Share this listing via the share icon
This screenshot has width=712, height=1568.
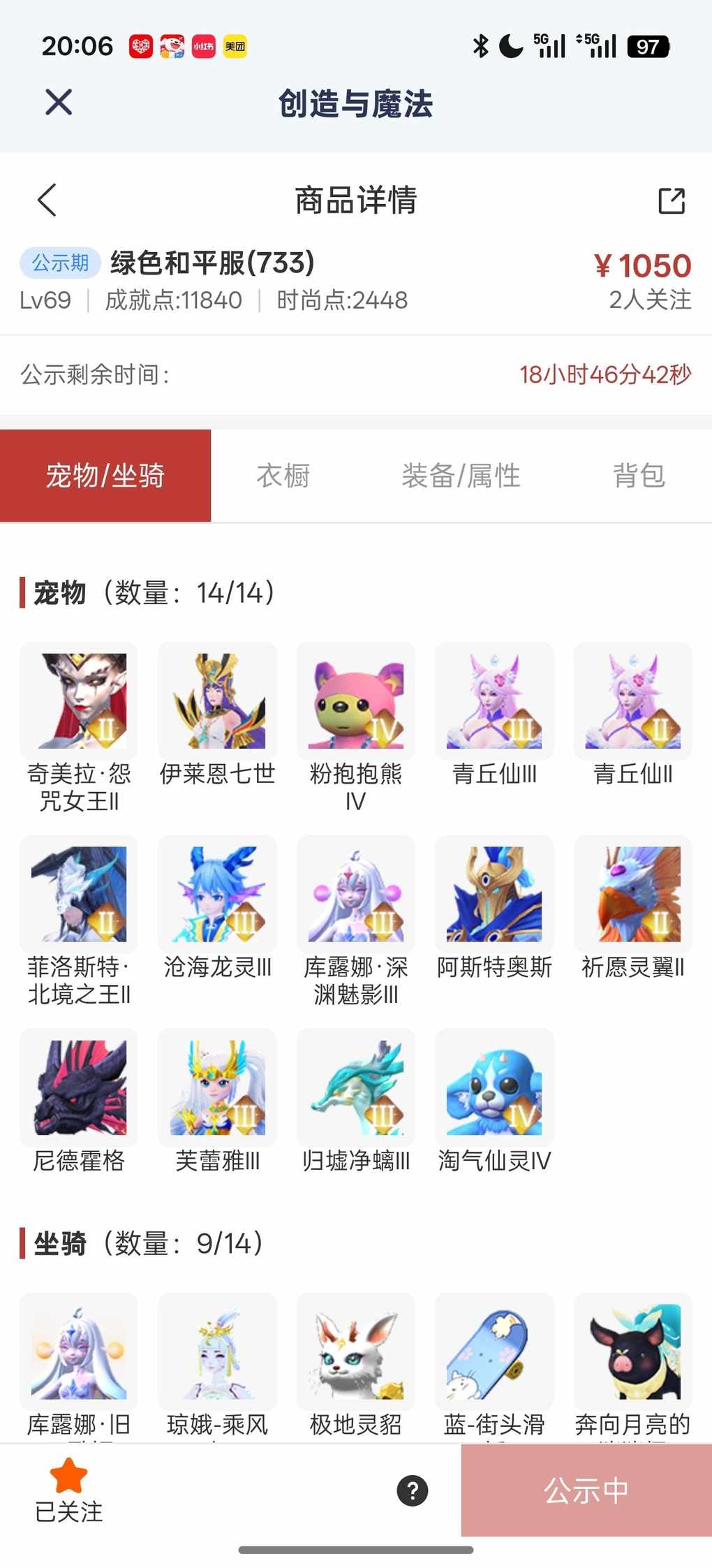pos(672,201)
